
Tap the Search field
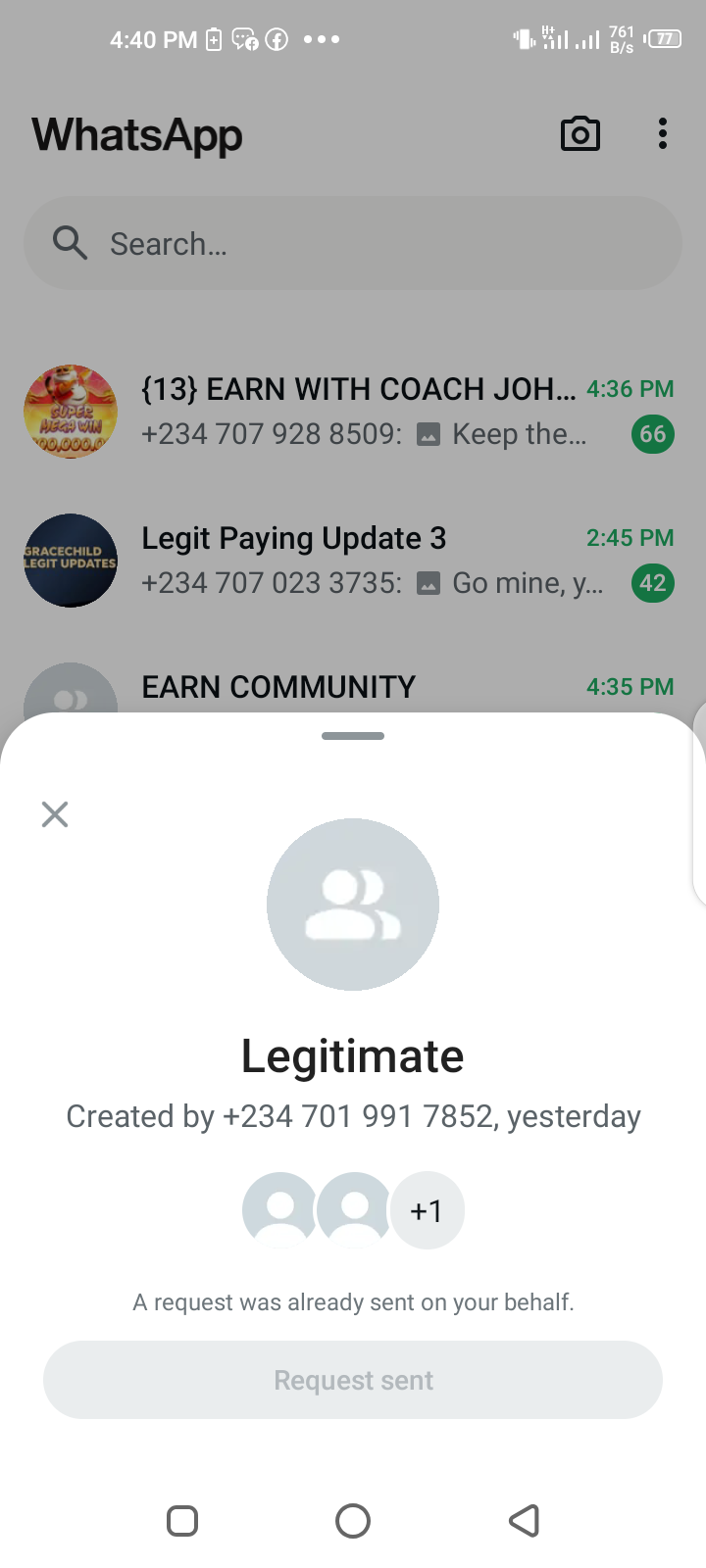[x=353, y=243]
